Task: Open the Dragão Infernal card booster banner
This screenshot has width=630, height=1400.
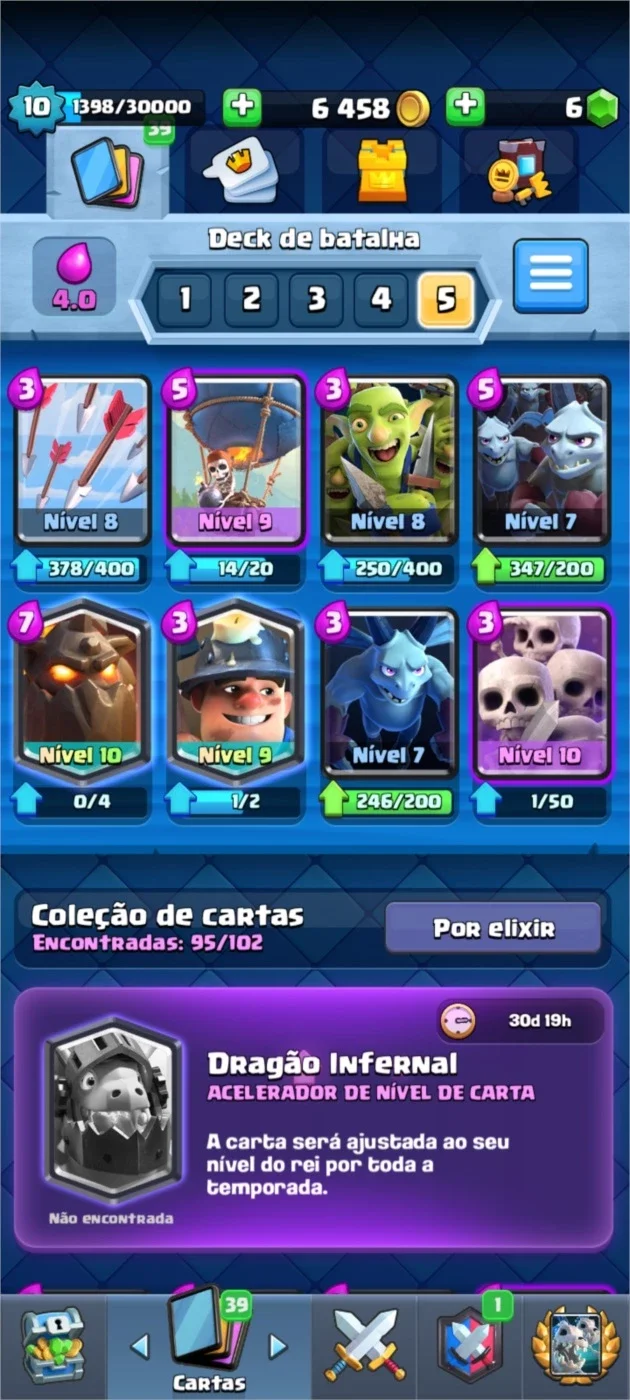Action: pos(314,1118)
